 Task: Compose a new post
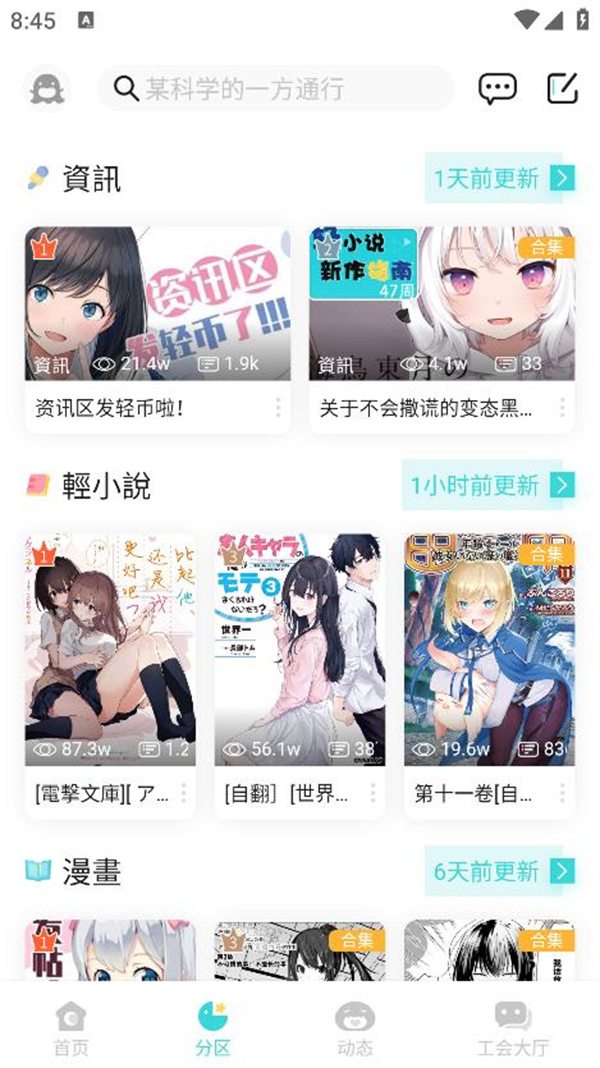pyautogui.click(x=562, y=89)
